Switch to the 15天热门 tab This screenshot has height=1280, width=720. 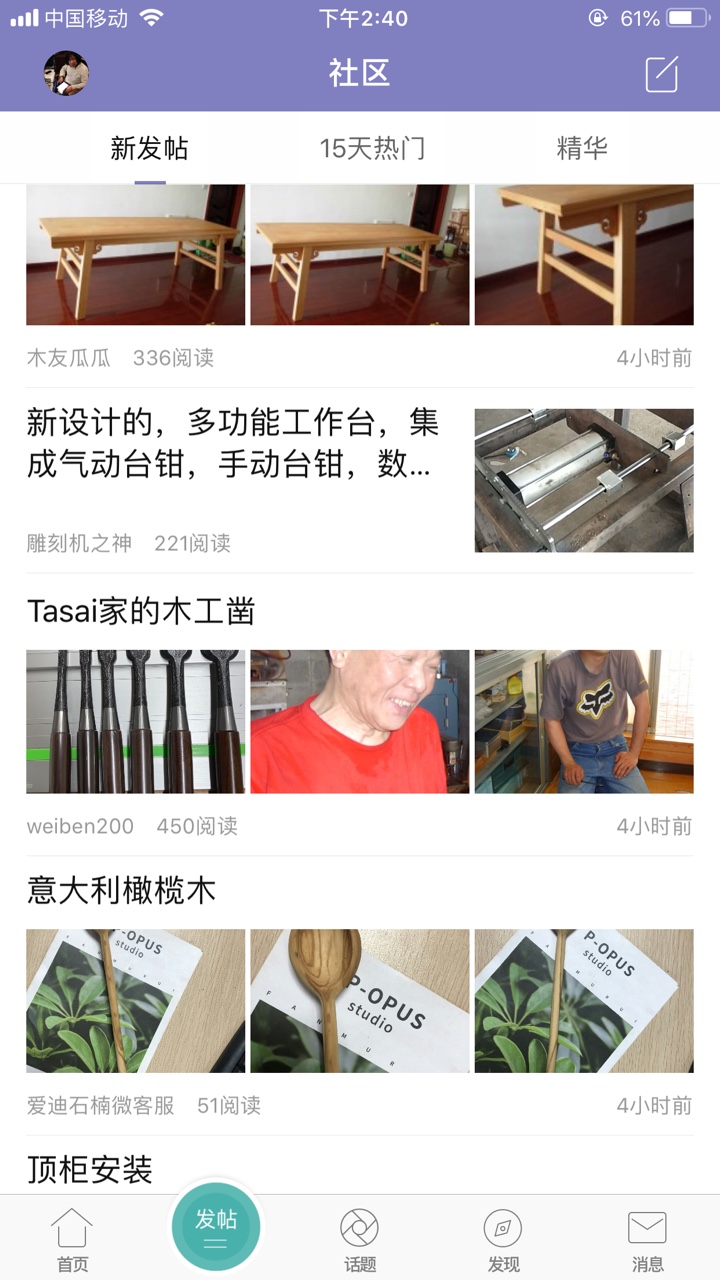372,149
